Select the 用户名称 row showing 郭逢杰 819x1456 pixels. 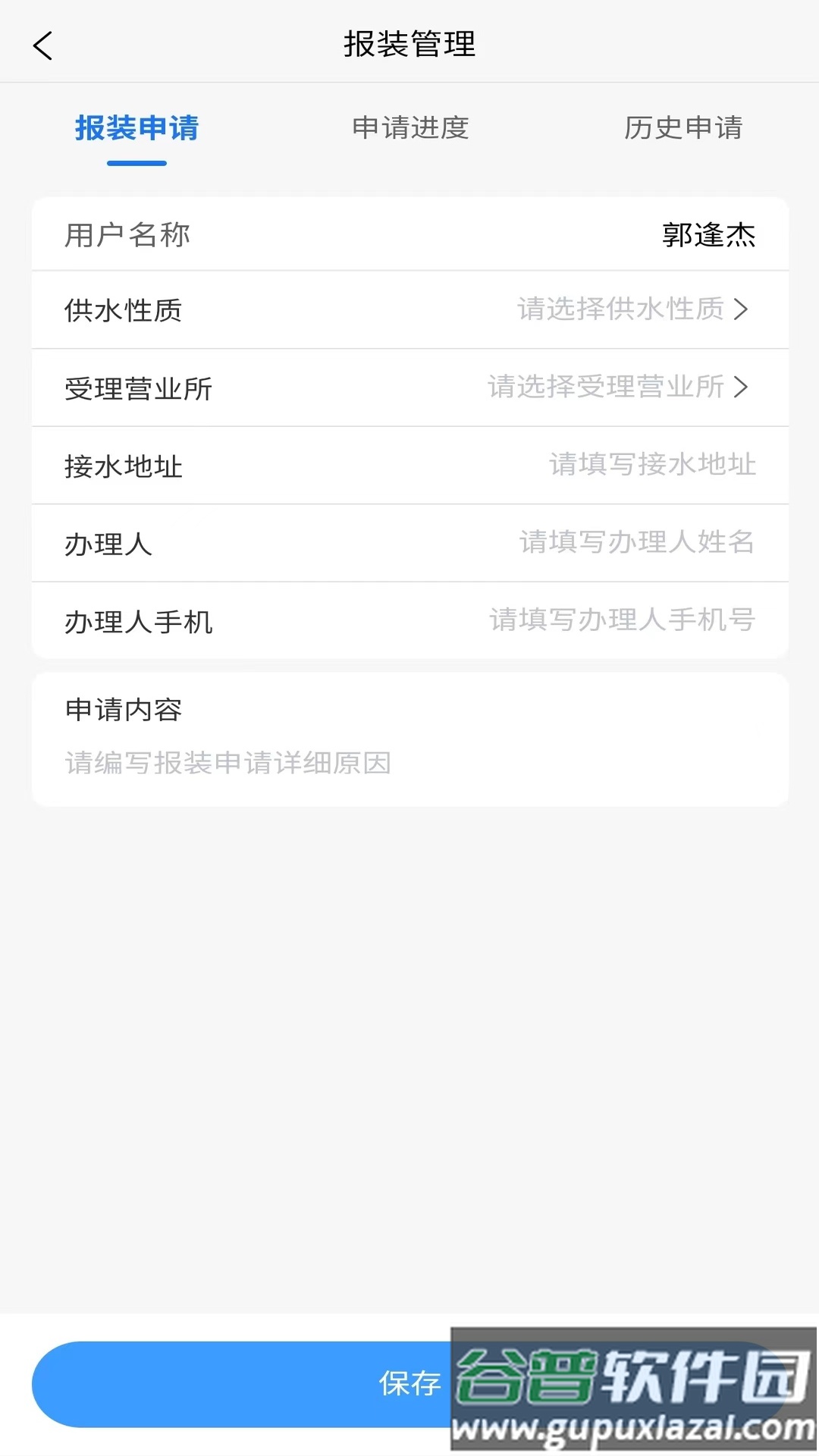pos(409,234)
